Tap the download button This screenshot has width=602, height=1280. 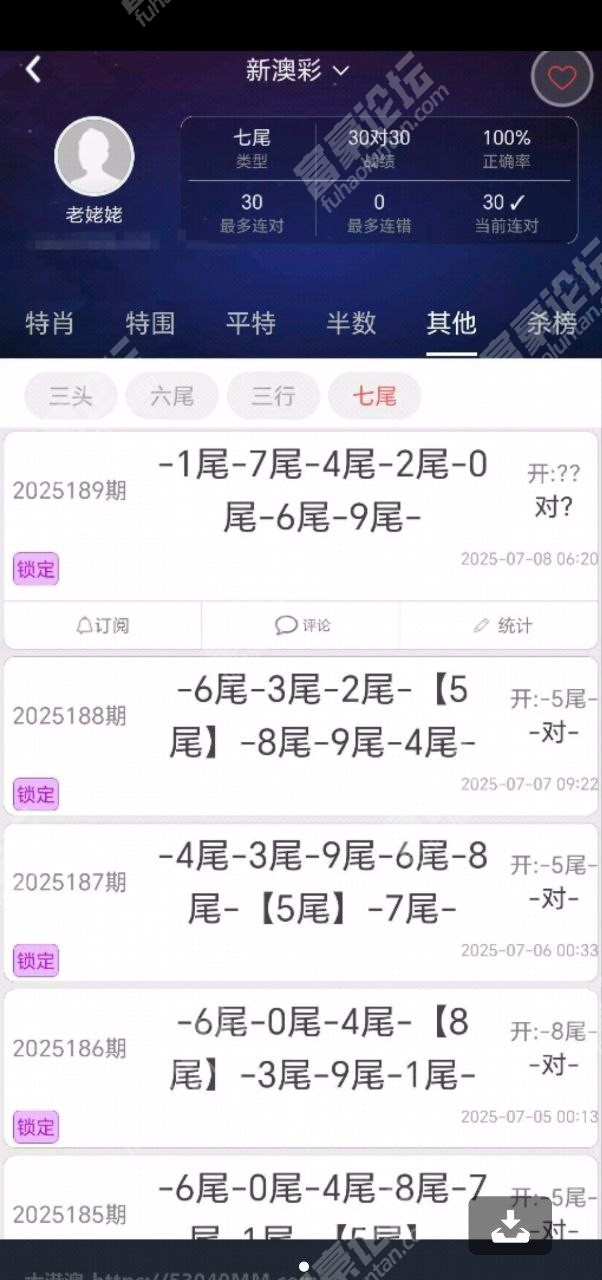click(509, 1226)
